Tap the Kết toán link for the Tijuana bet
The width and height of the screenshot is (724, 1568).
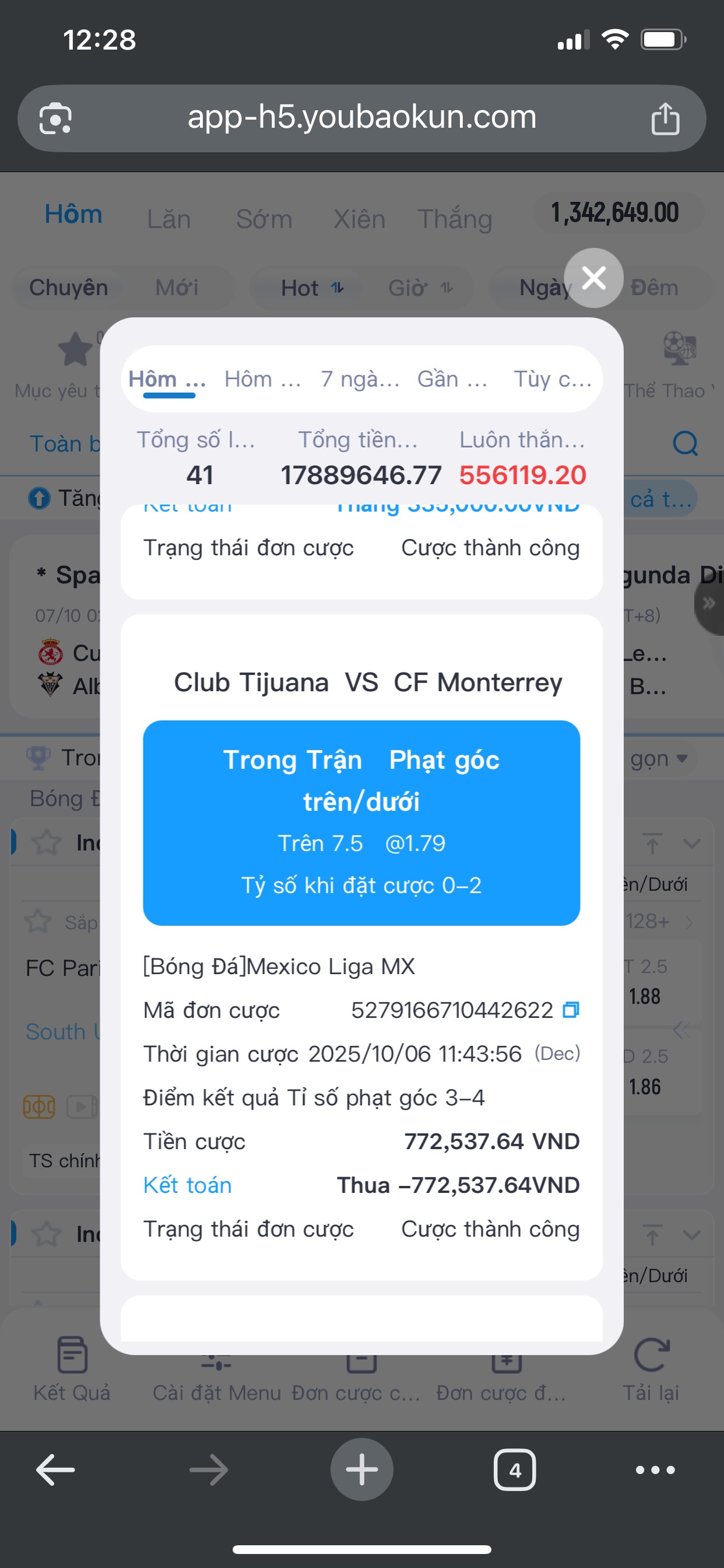(x=187, y=1185)
